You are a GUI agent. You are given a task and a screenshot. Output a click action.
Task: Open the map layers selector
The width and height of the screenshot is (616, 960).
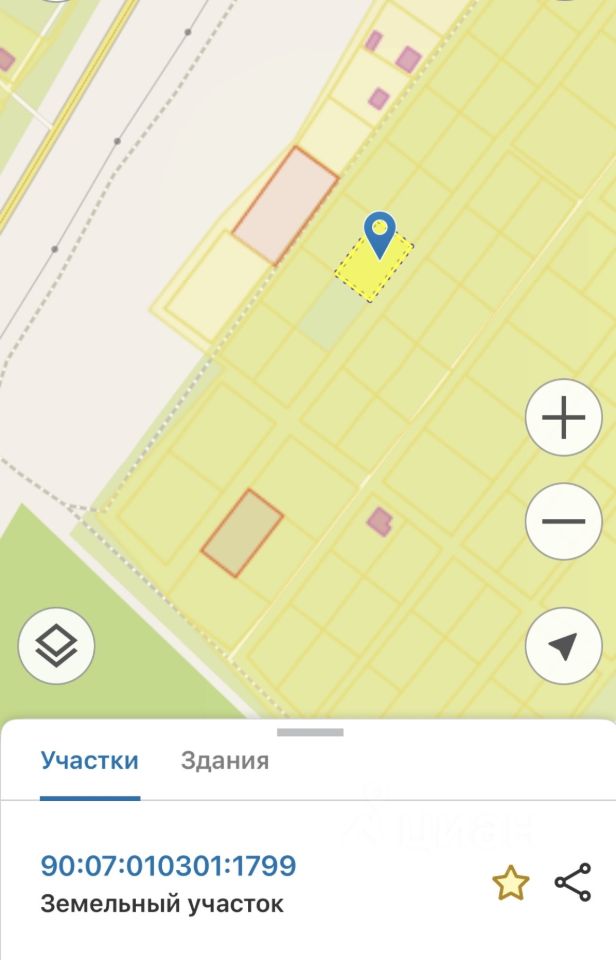(x=57, y=646)
